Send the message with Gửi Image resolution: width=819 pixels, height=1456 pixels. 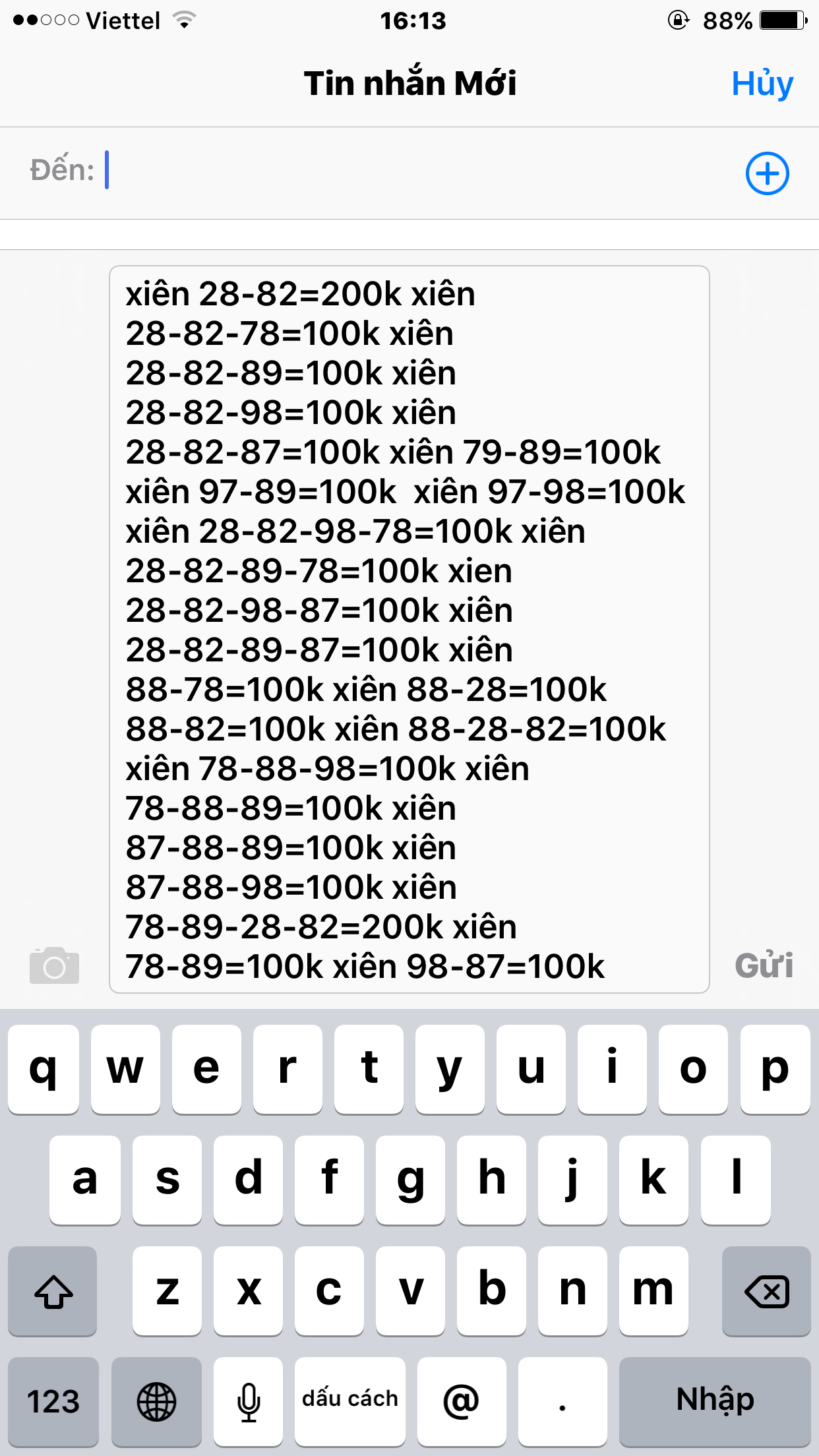pyautogui.click(x=764, y=965)
